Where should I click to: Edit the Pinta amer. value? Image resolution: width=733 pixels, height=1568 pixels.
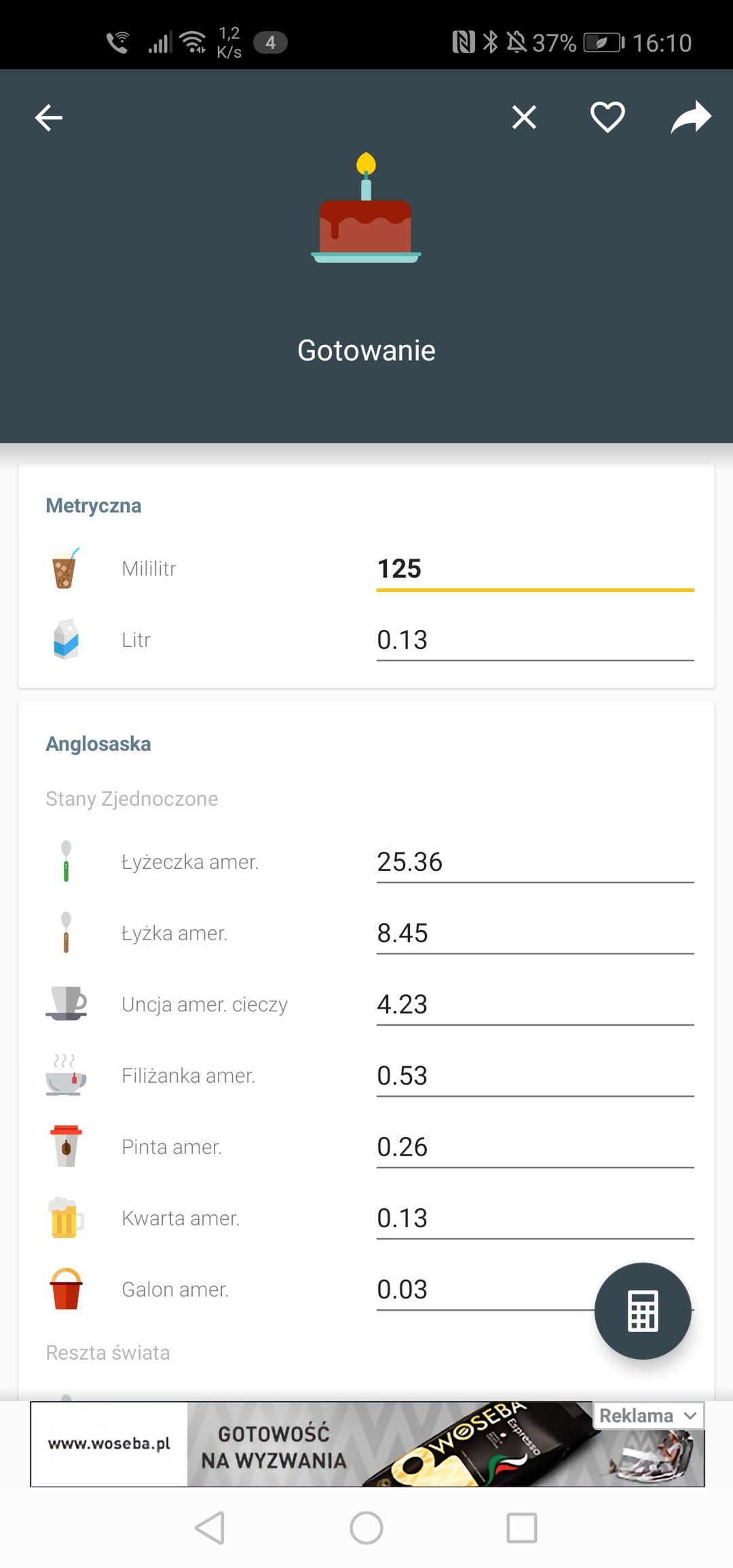tap(535, 1148)
